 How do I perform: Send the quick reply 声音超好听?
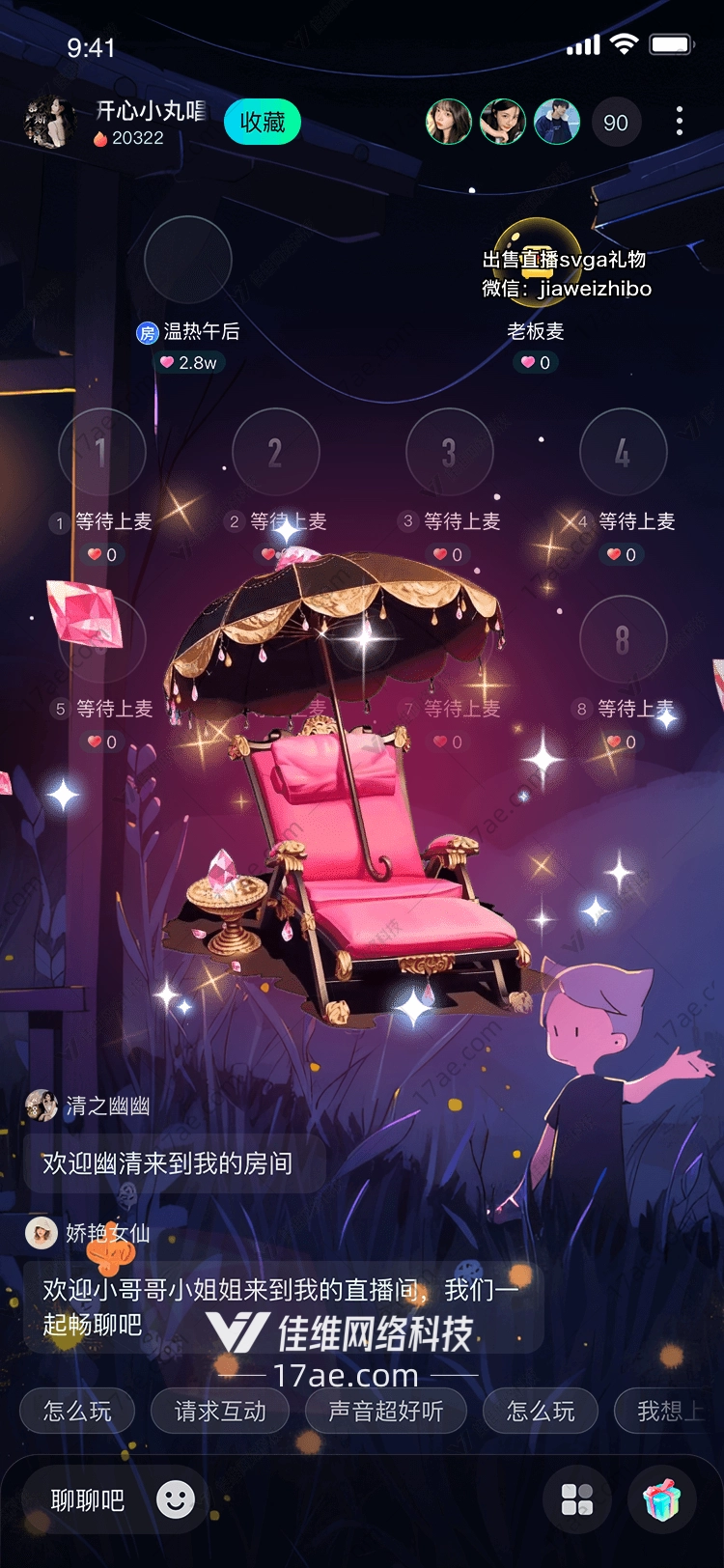[x=386, y=1412]
